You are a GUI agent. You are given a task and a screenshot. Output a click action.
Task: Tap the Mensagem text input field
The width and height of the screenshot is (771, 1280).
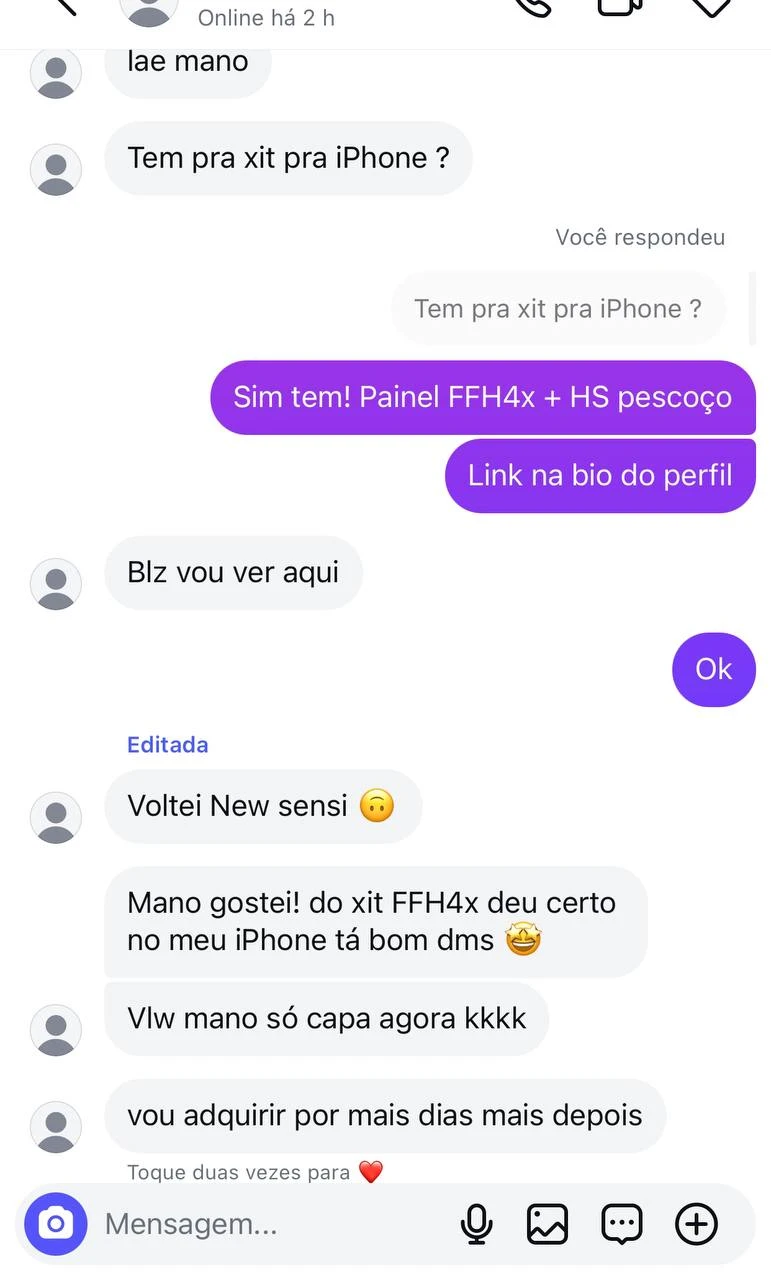click(x=270, y=1224)
